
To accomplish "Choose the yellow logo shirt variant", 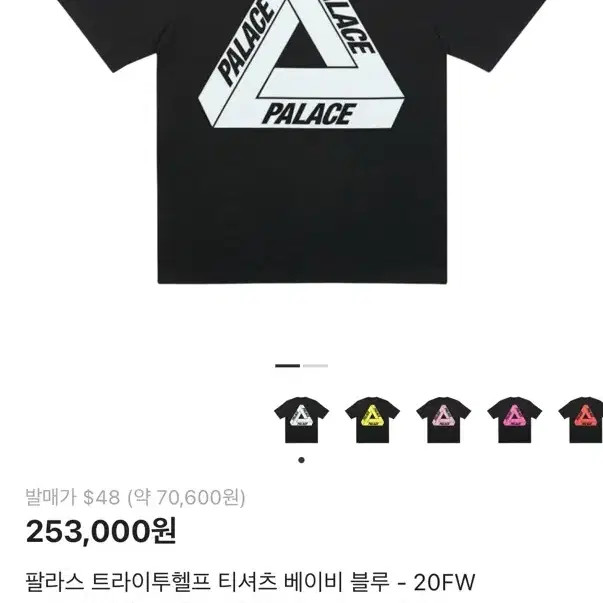I will pyautogui.click(x=372, y=420).
